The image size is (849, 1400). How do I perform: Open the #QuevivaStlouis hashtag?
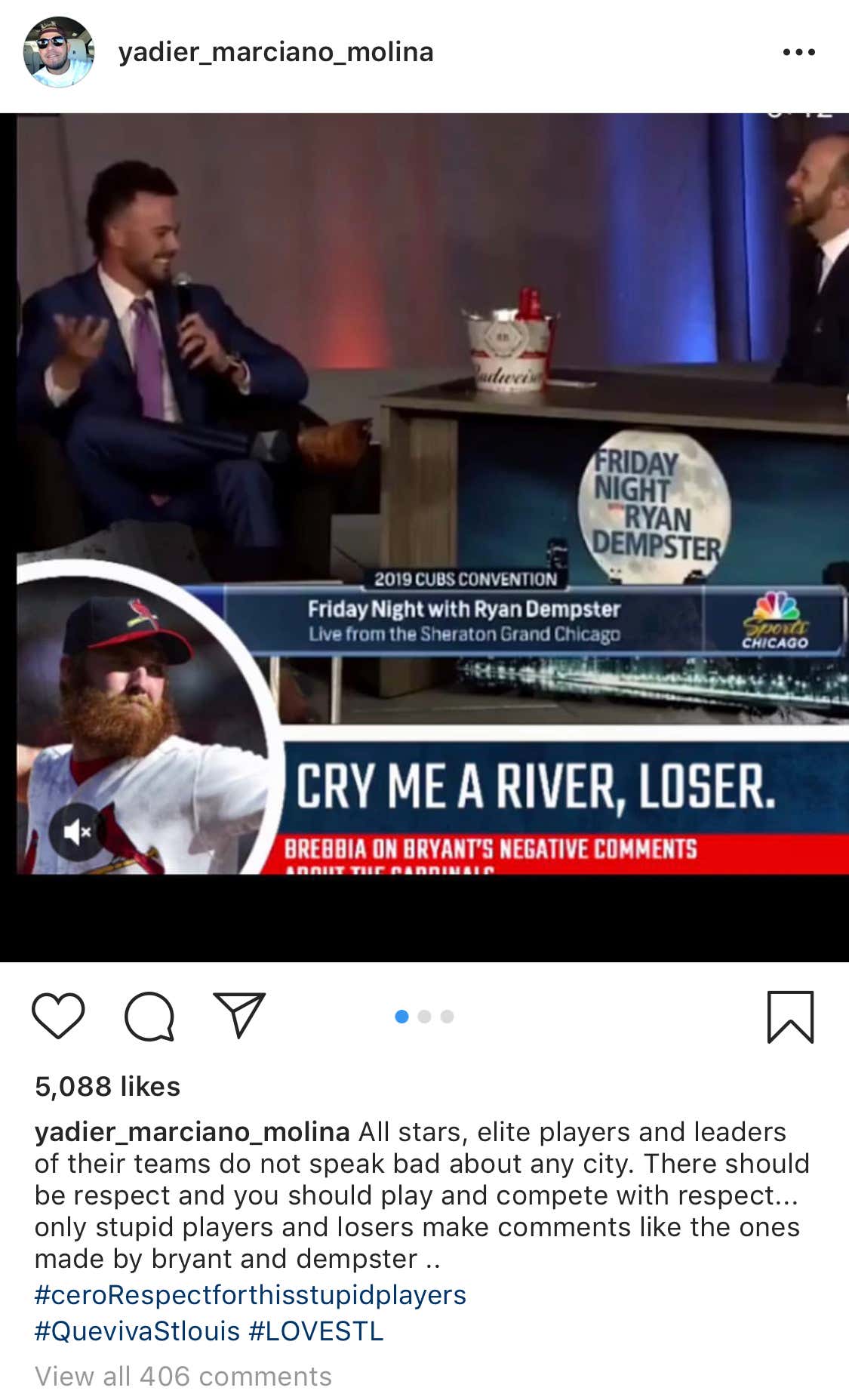click(137, 1331)
